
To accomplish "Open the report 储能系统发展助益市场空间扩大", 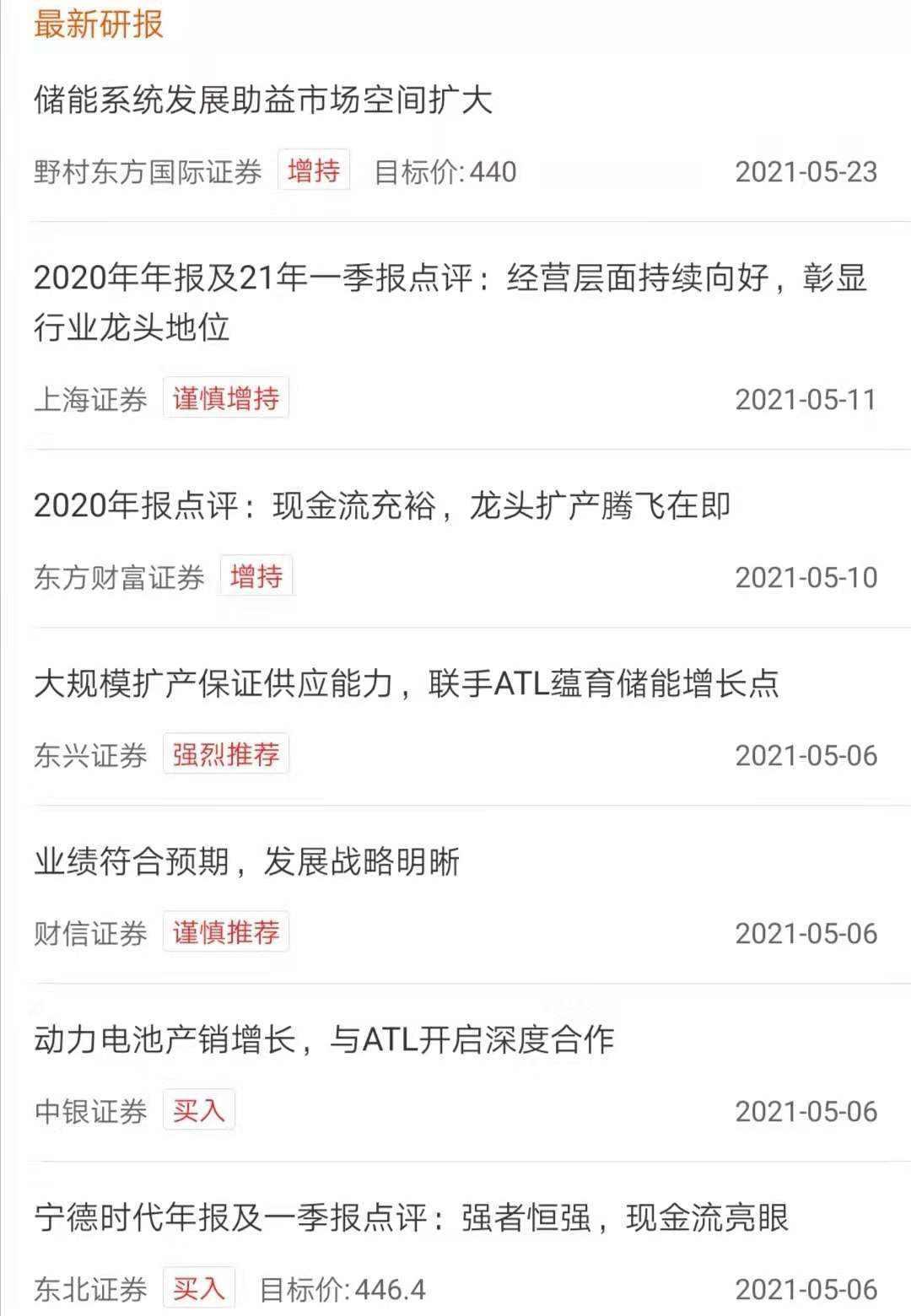I will [x=263, y=101].
